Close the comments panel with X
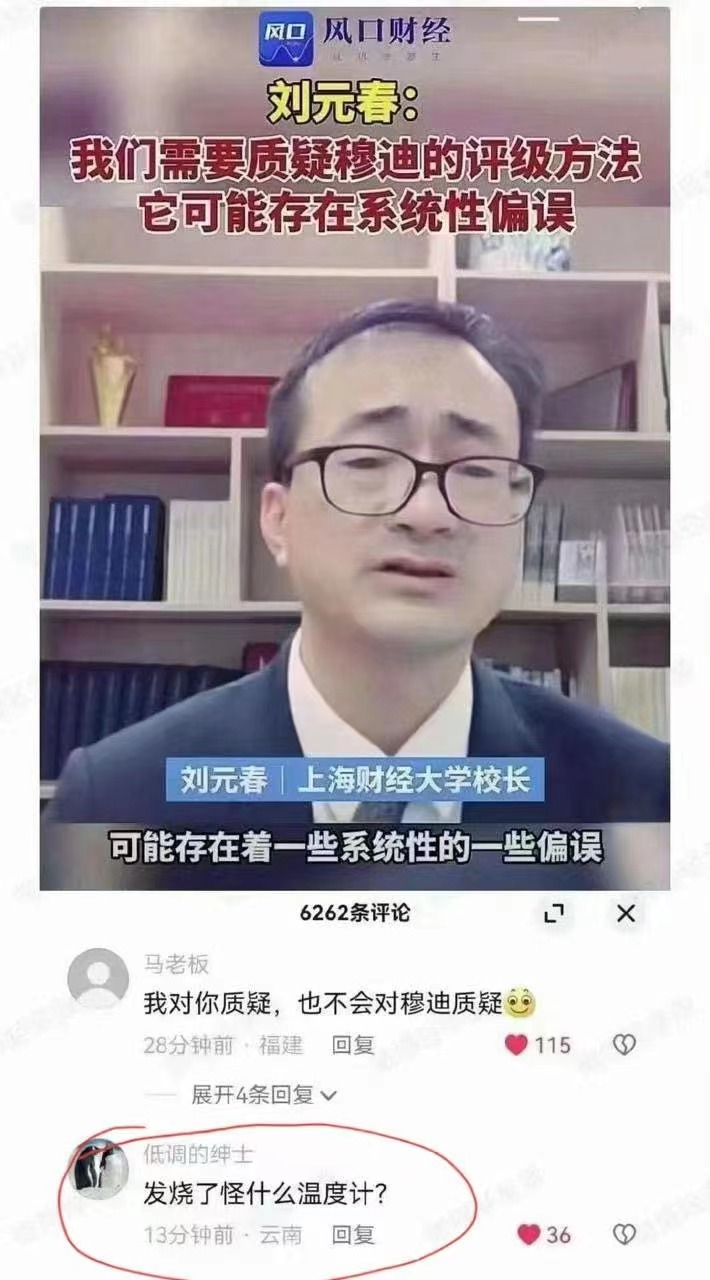The height and width of the screenshot is (1280, 710). coord(626,913)
